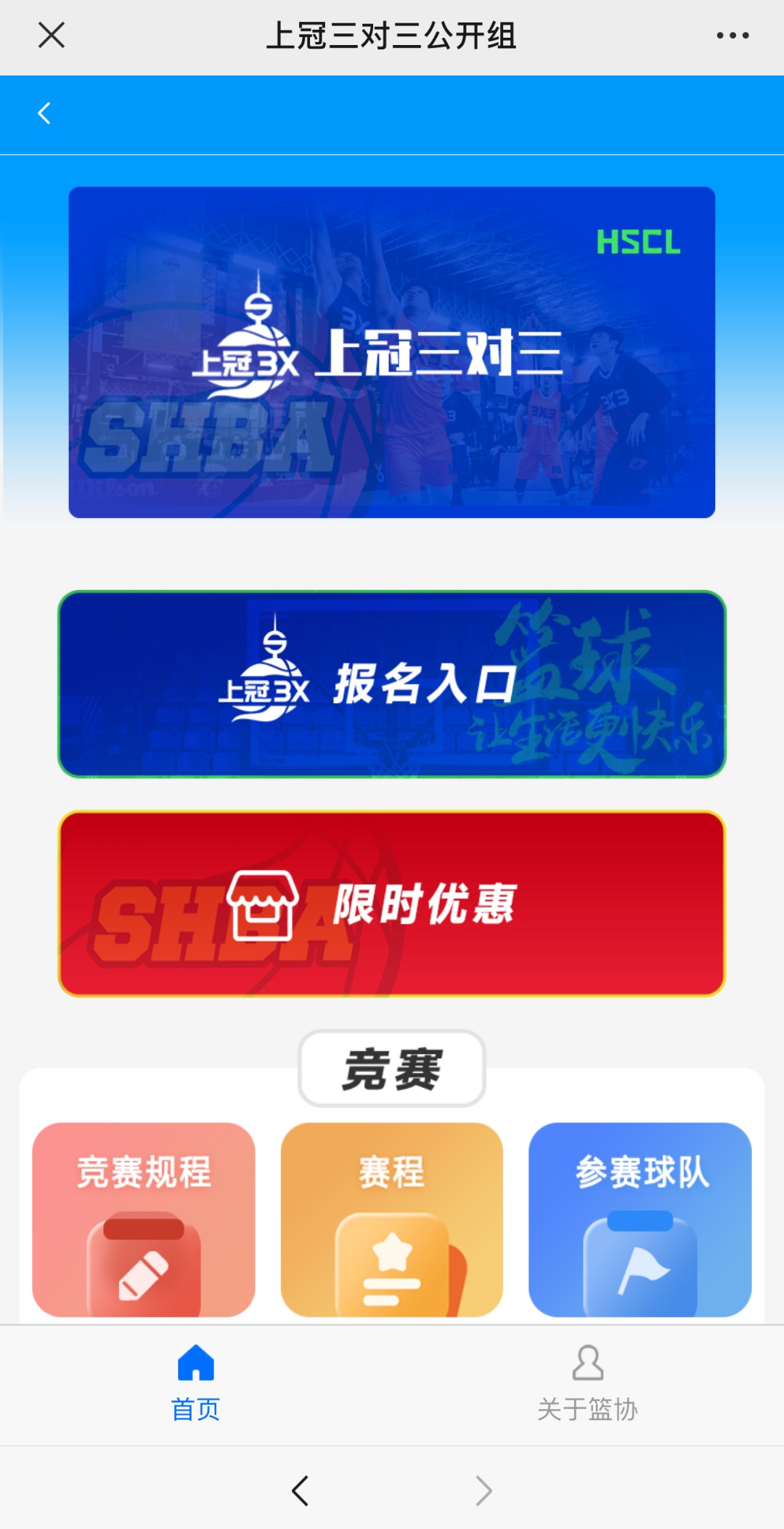
Task: Open the 报名入口 registration entry
Action: (392, 684)
